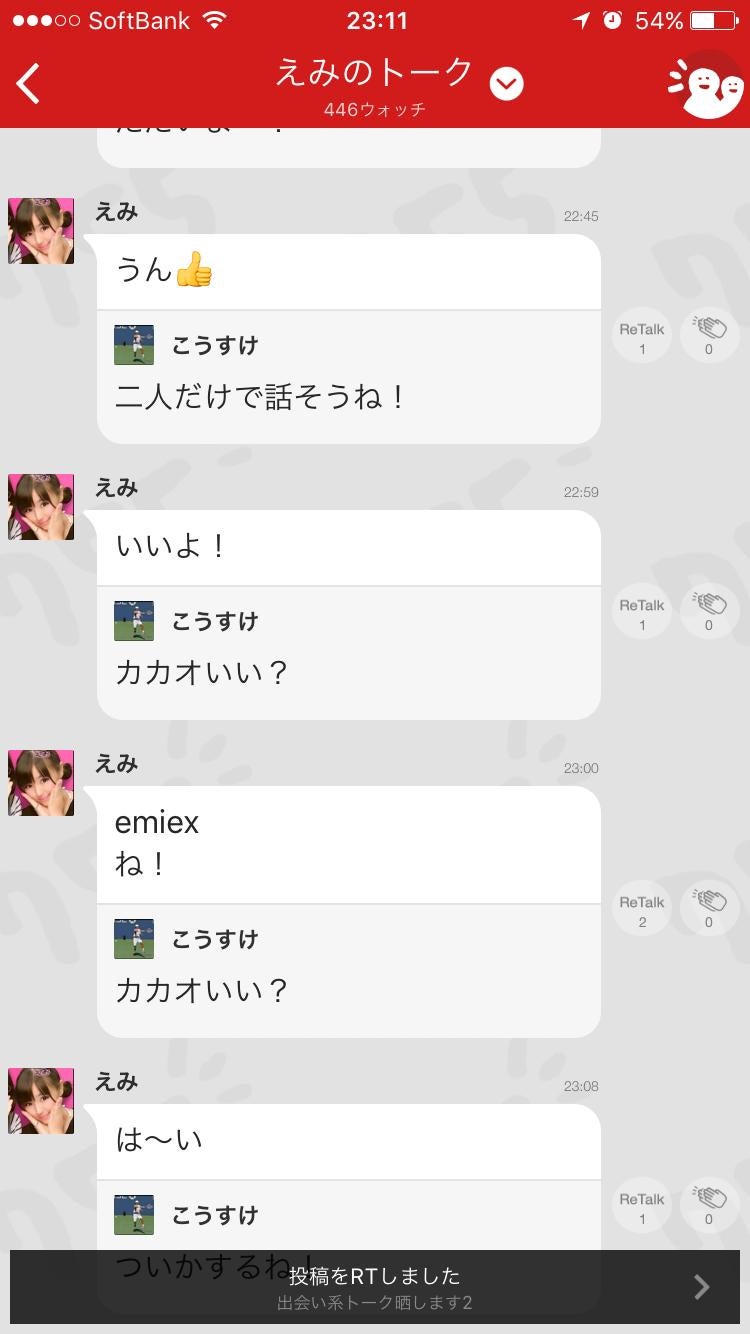
Task: Toggle ReTalk on the は〜い post
Action: [x=640, y=1204]
